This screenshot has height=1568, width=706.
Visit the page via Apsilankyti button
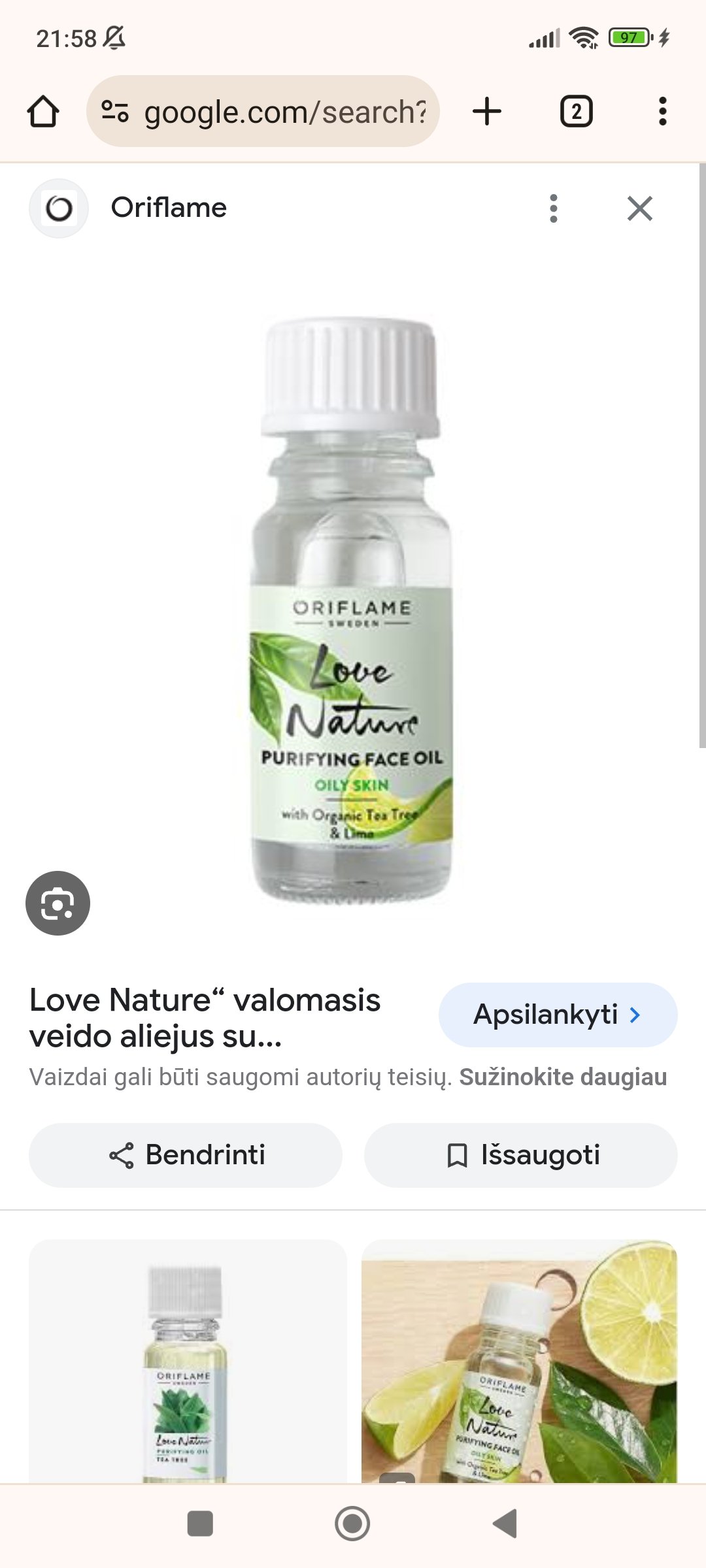coord(558,1015)
